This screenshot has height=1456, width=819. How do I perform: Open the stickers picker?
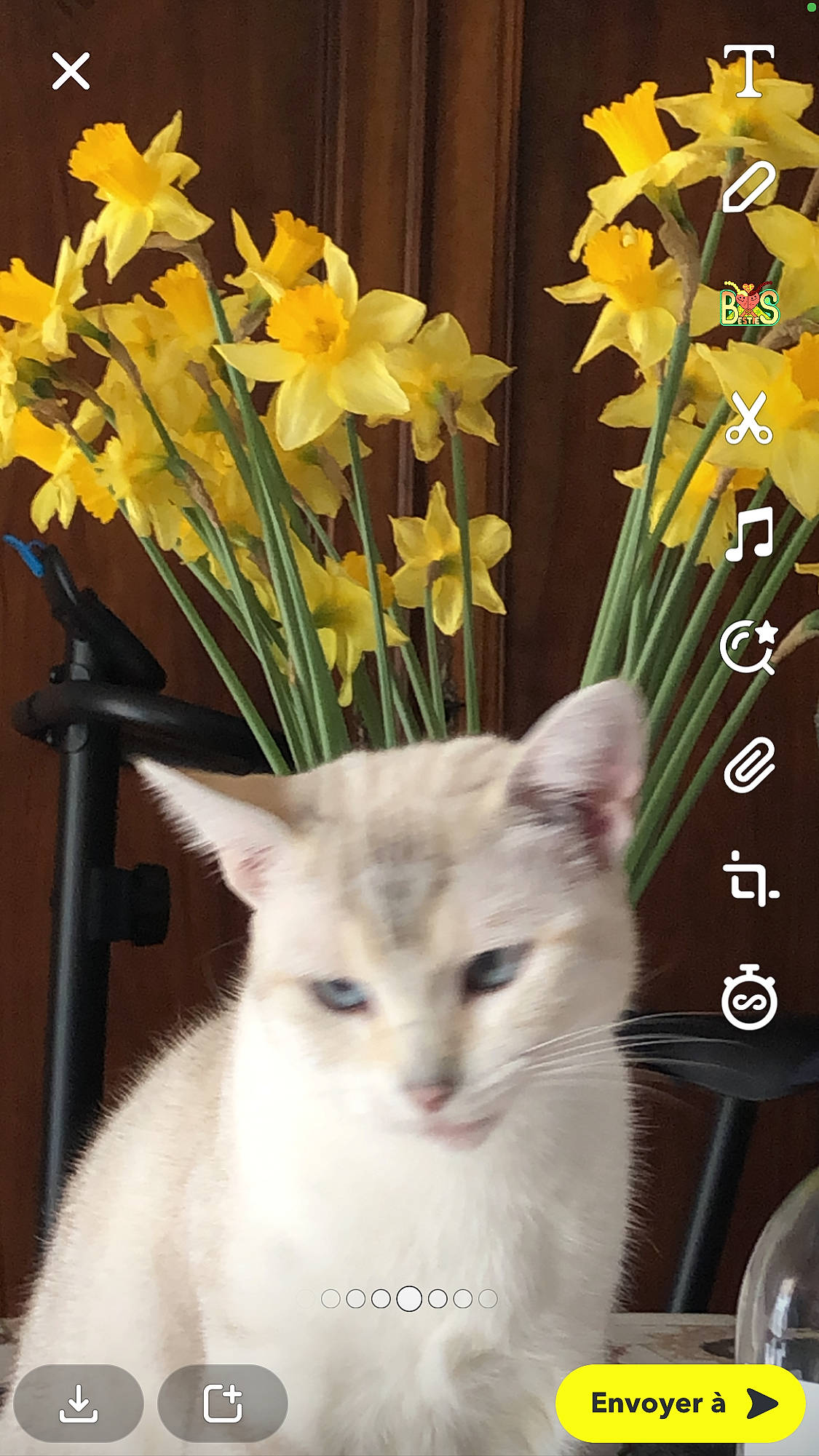[749, 304]
